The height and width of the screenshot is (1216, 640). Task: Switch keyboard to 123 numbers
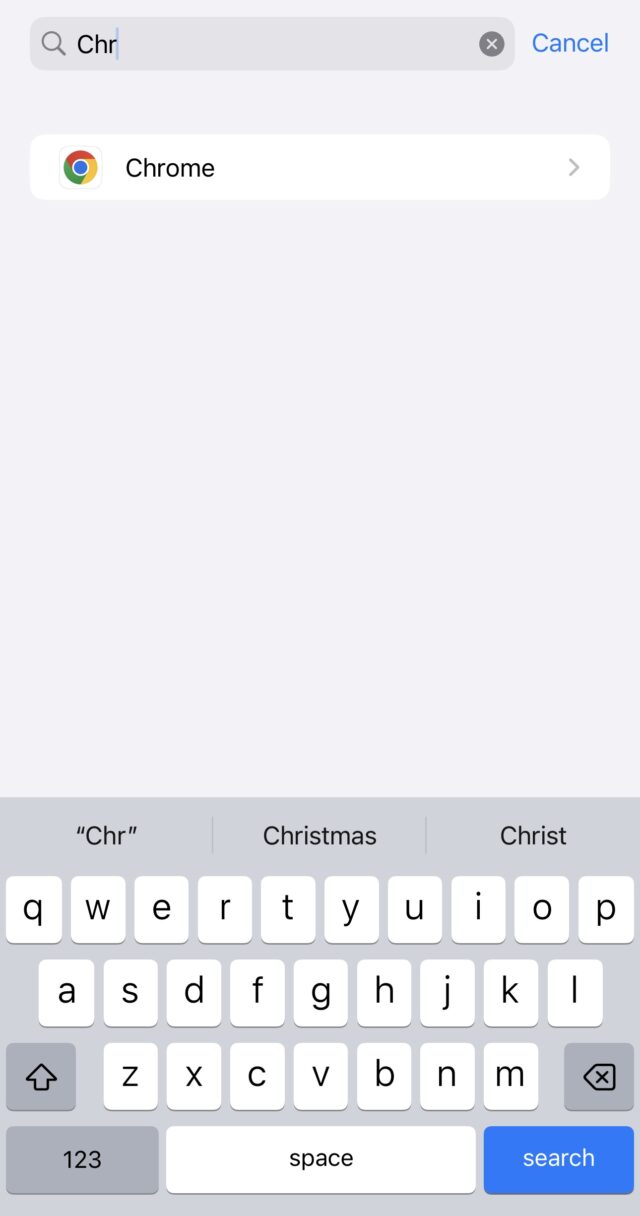click(x=82, y=1159)
